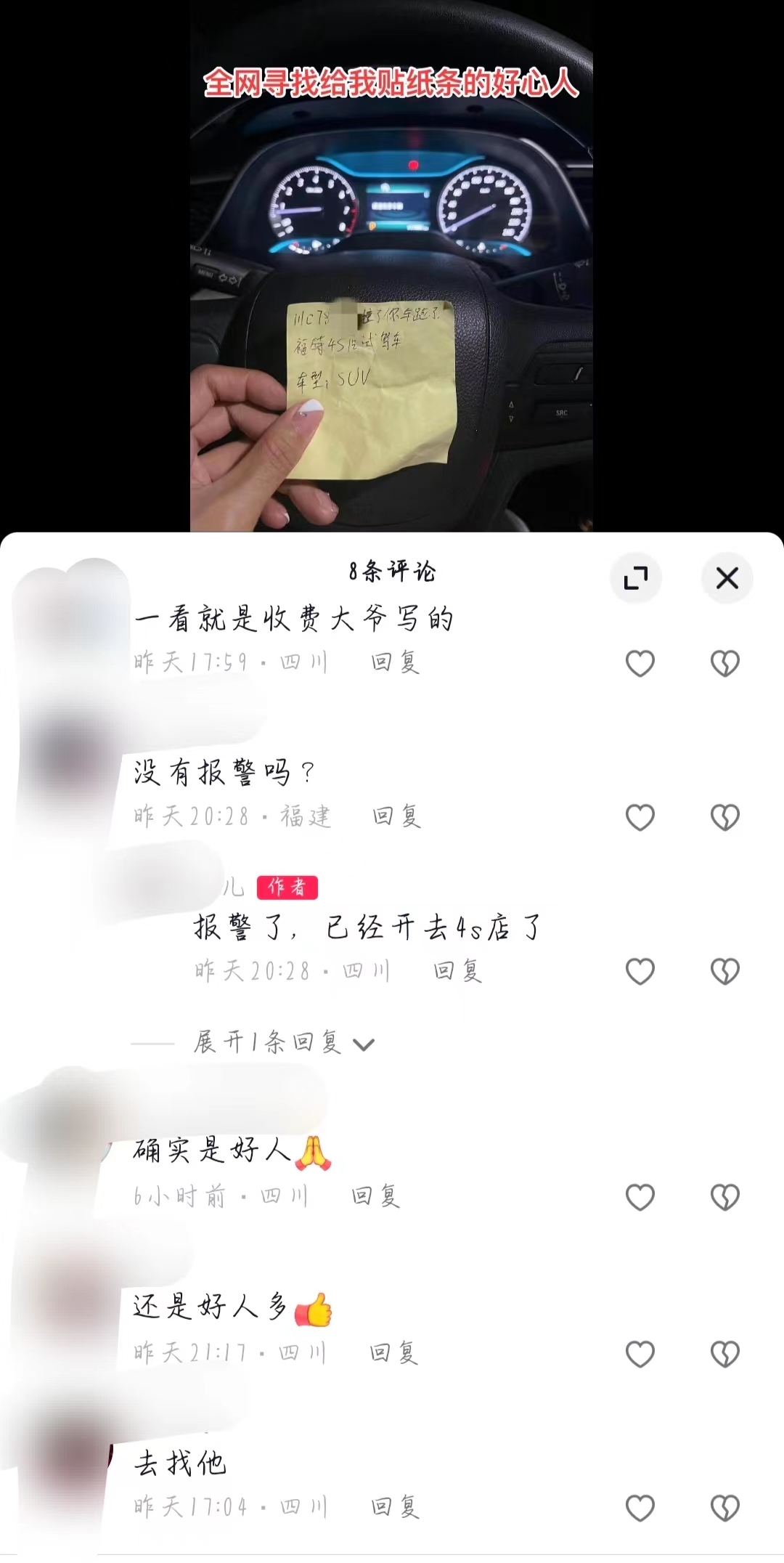Close the comments panel

point(727,578)
